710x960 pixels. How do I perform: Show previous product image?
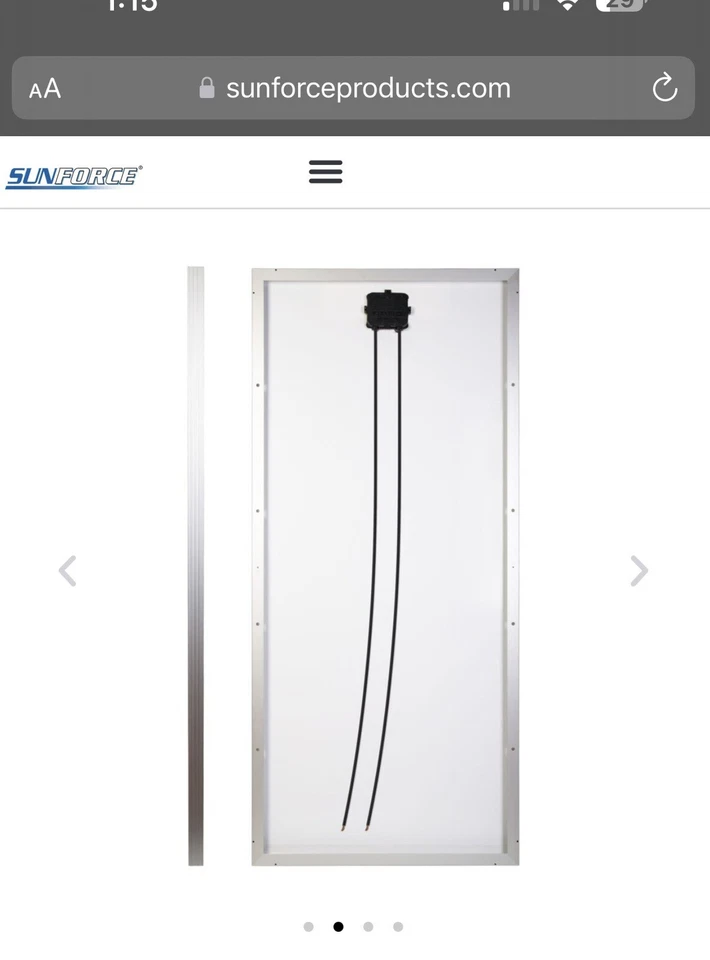tap(67, 571)
